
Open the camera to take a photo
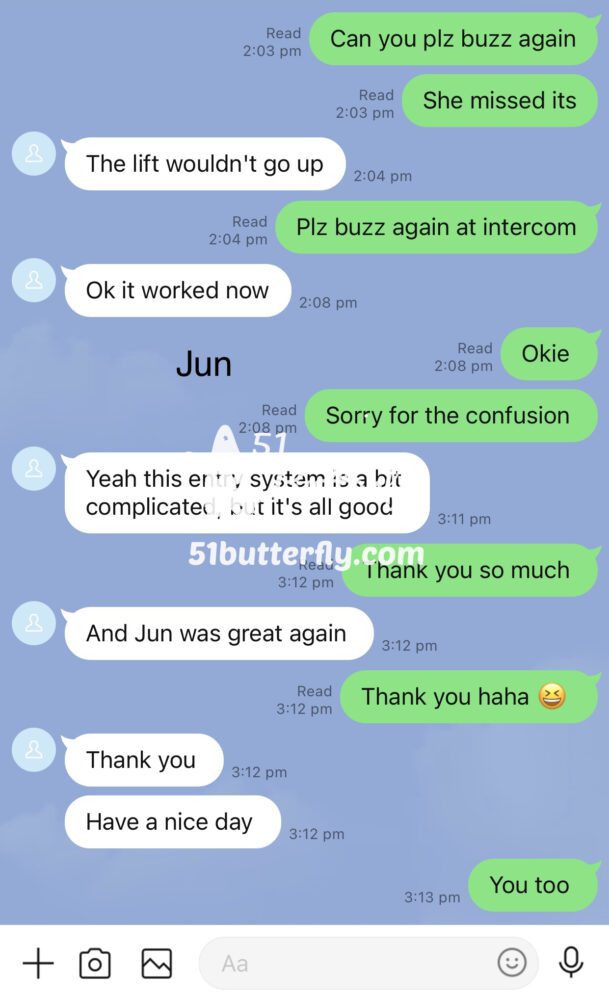click(x=95, y=963)
